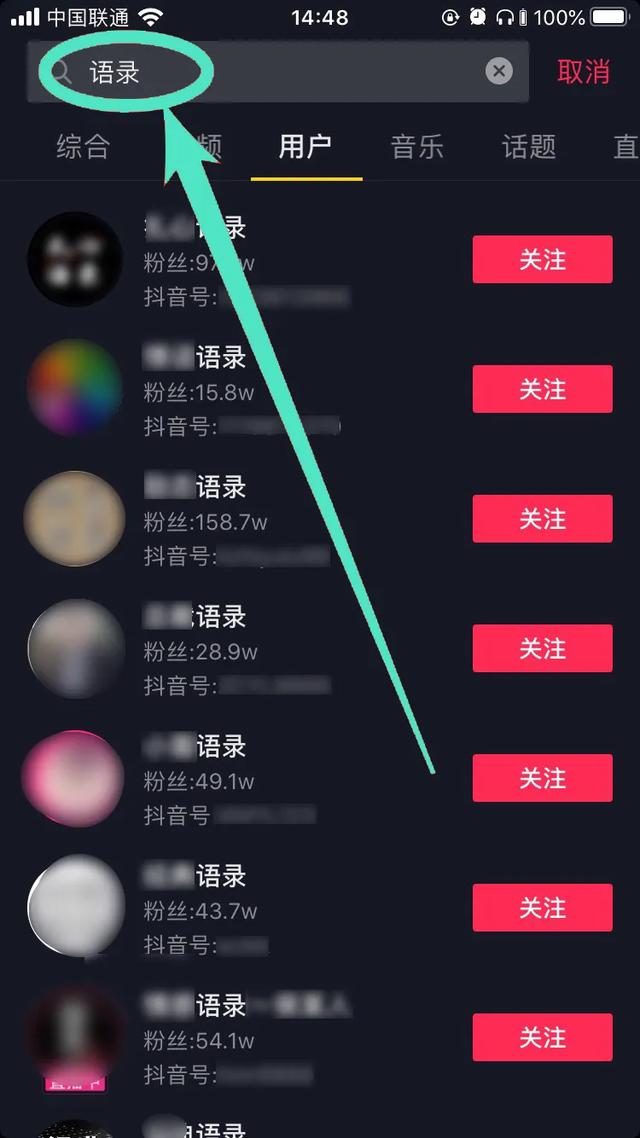640x1138 pixels.
Task: Follow the user with 54.1w fans
Action: pyautogui.click(x=542, y=1037)
